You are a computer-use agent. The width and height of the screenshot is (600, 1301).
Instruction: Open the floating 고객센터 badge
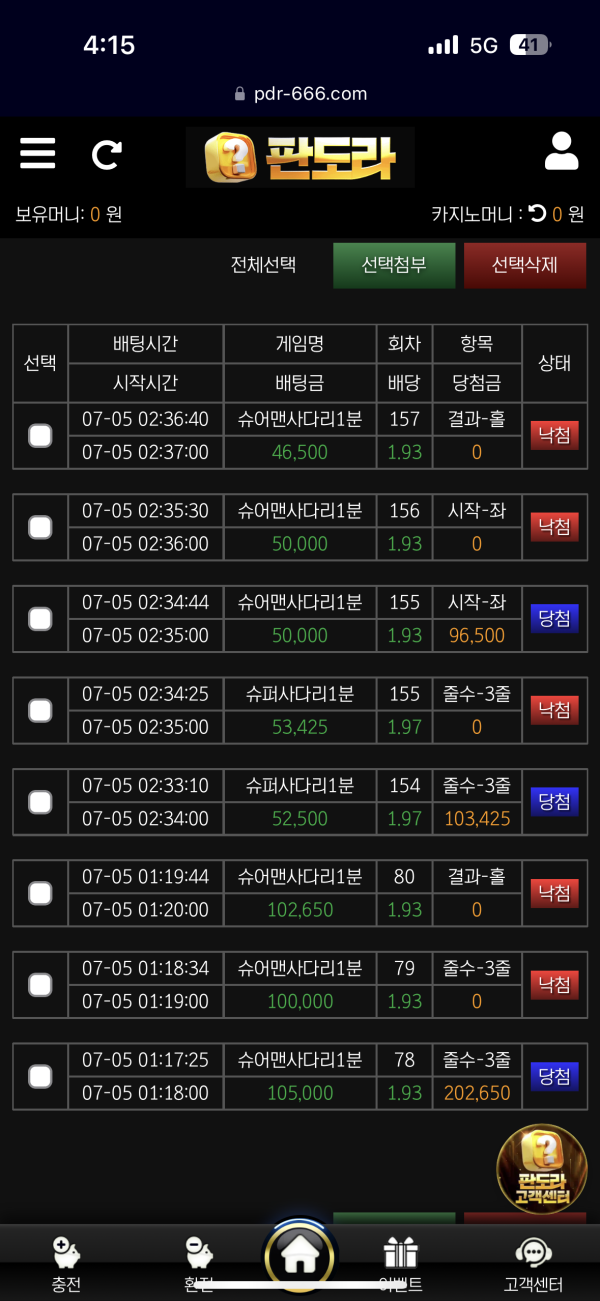pos(542,1169)
